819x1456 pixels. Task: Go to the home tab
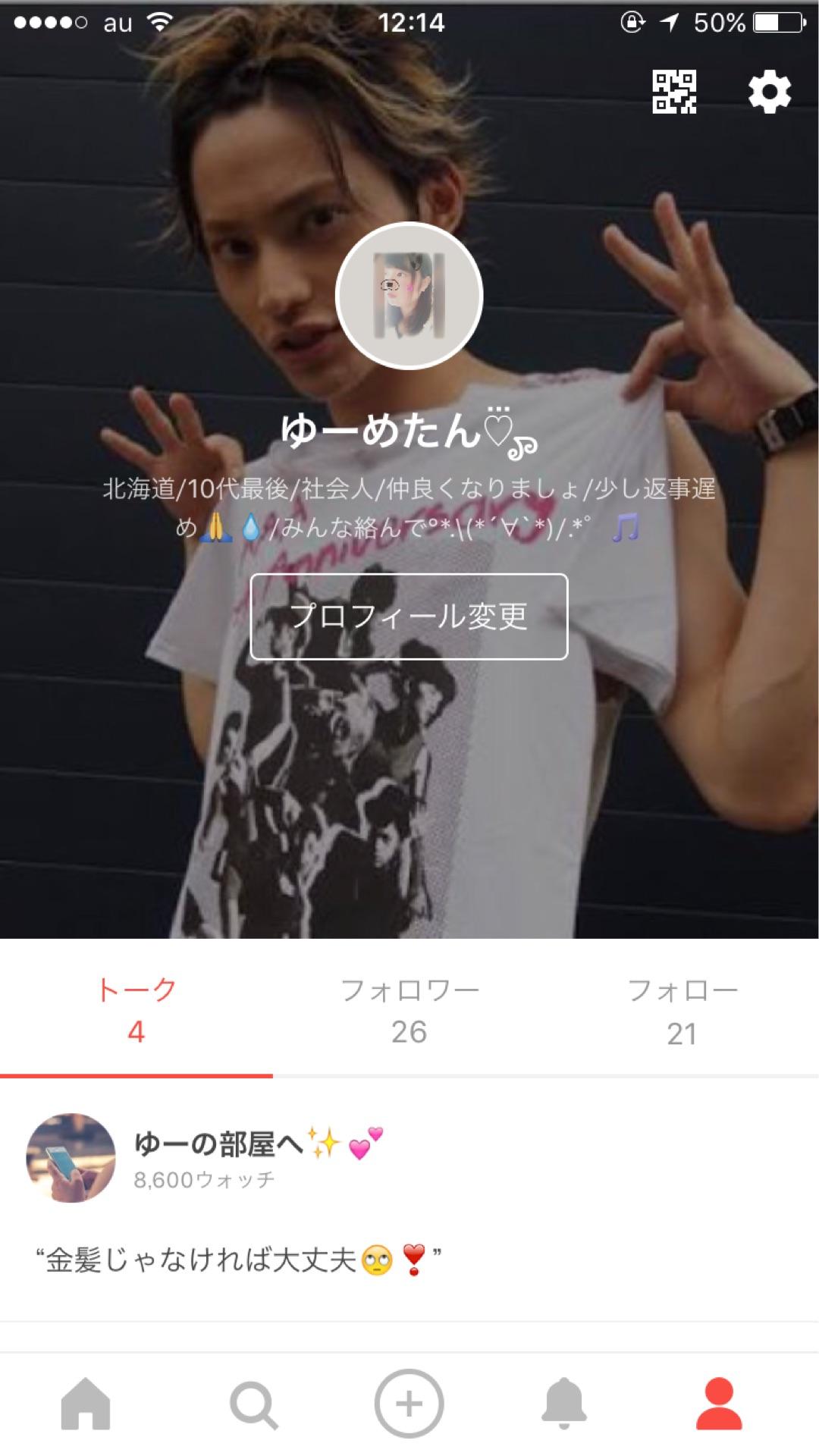point(86,1404)
